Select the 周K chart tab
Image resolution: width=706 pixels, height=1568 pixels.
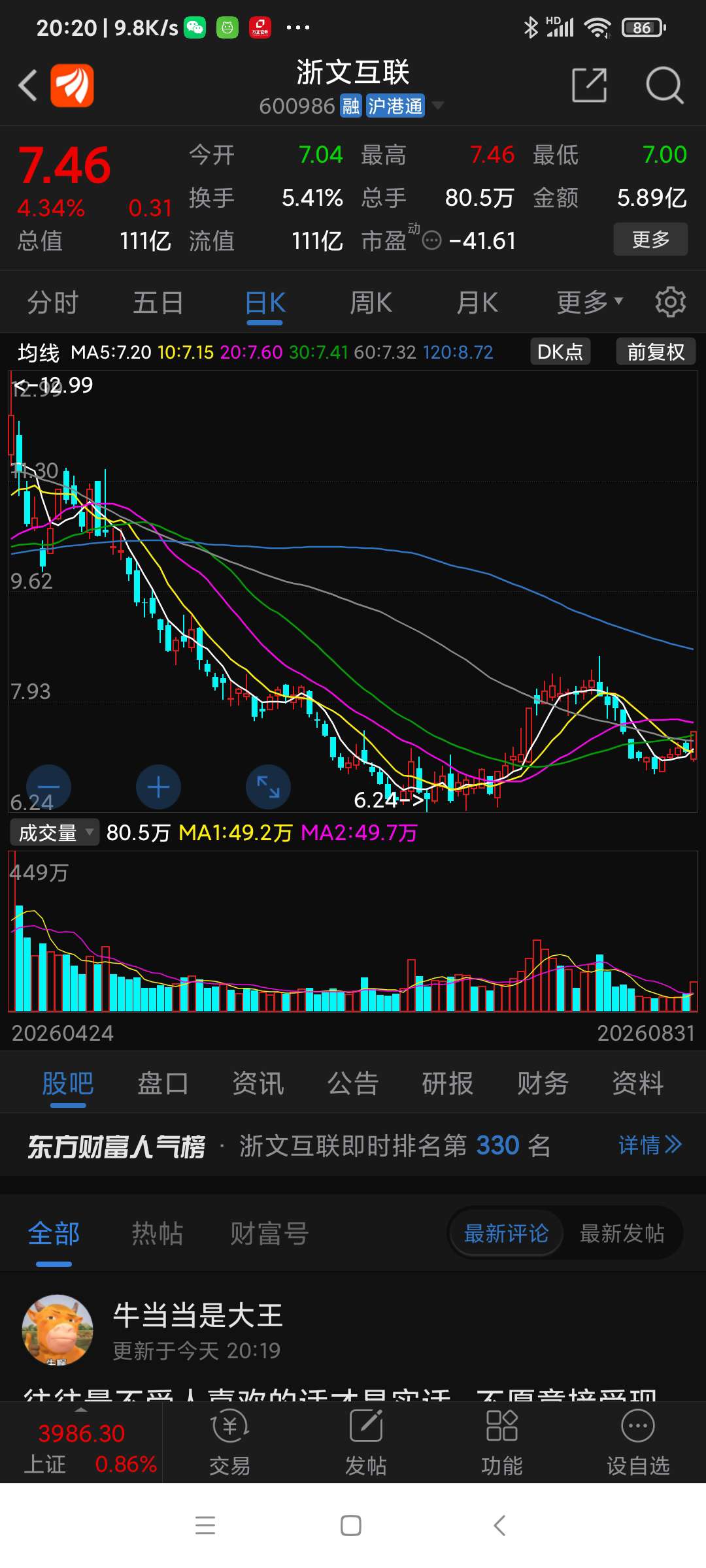click(371, 303)
